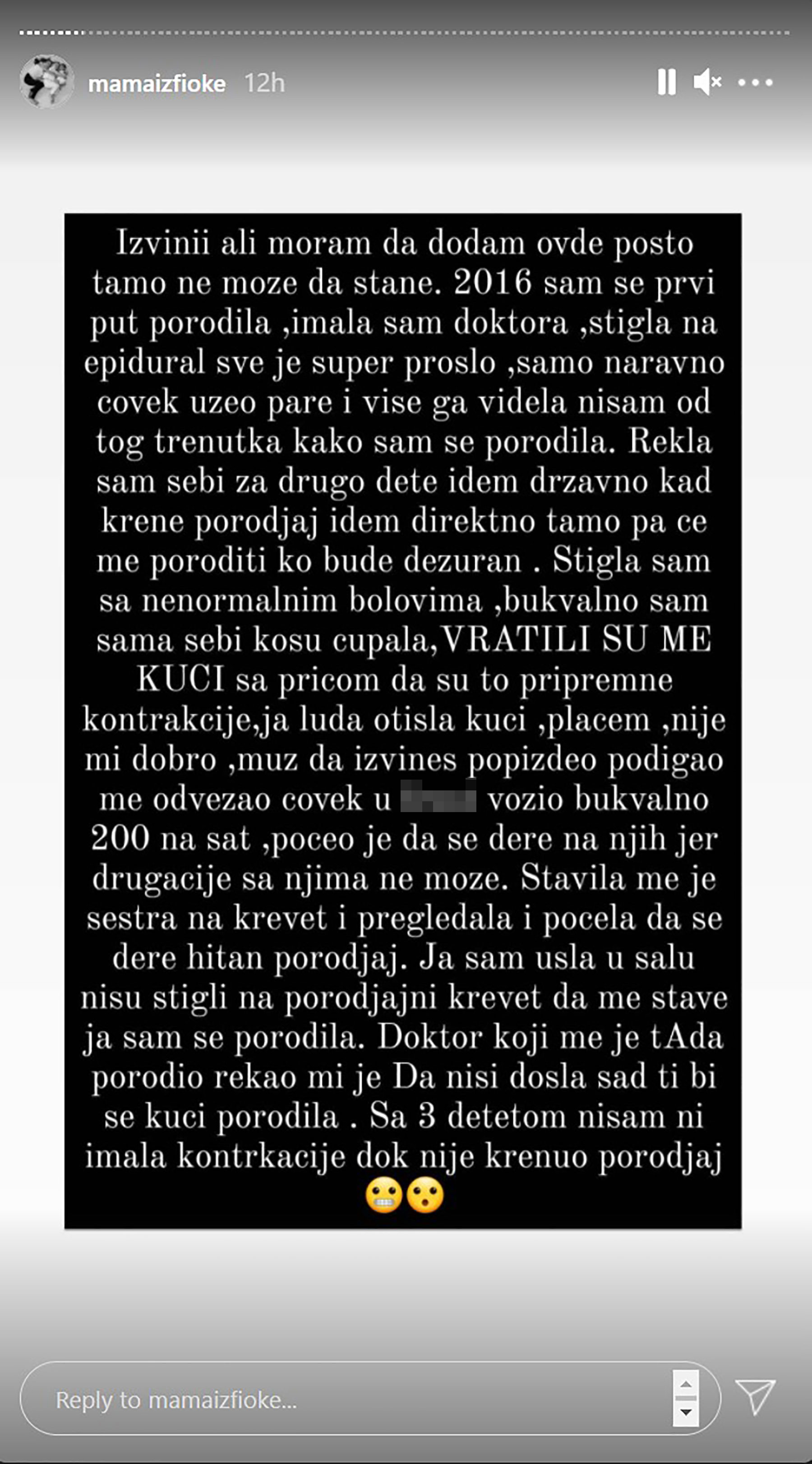Image resolution: width=812 pixels, height=1464 pixels.
Task: Unmute the story sound
Action: [707, 82]
